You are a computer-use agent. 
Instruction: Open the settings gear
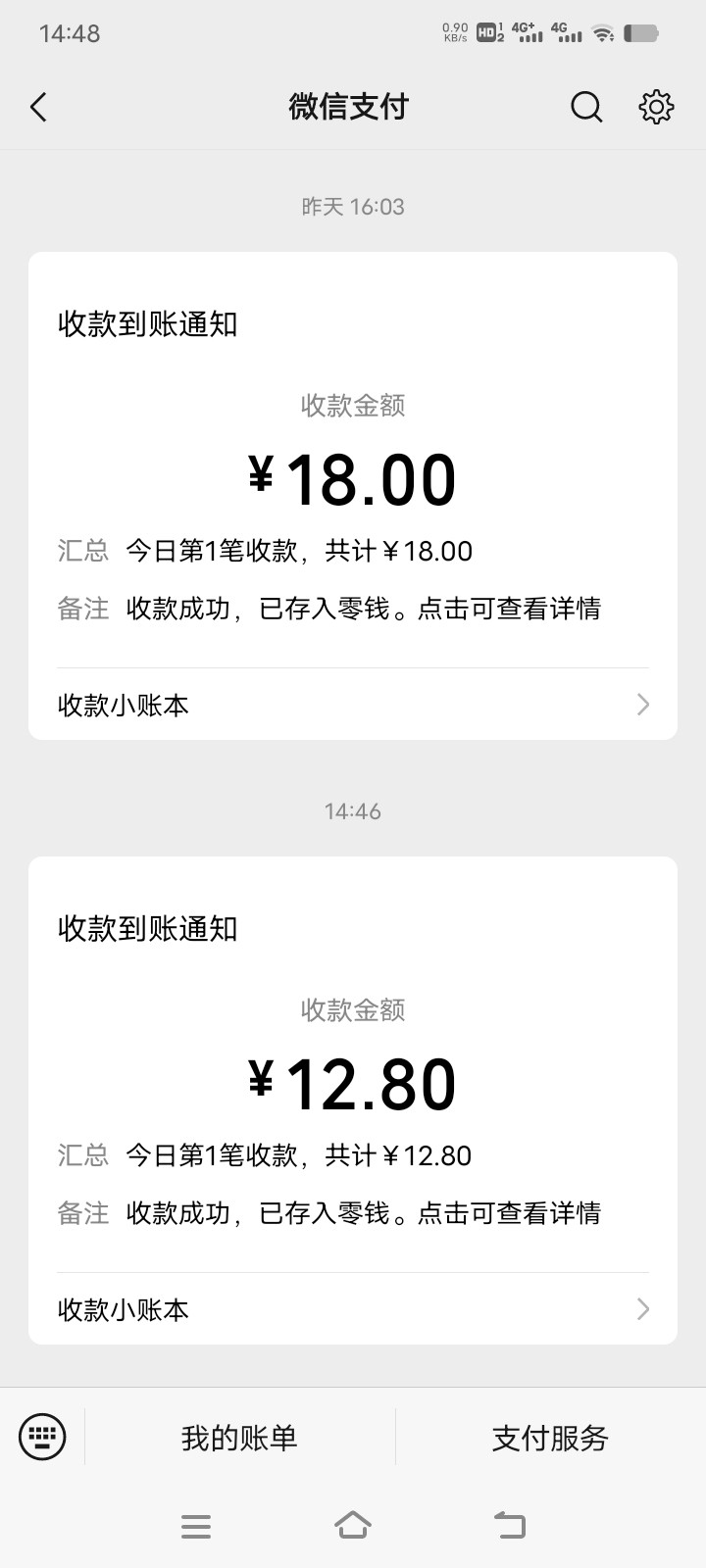click(x=656, y=107)
